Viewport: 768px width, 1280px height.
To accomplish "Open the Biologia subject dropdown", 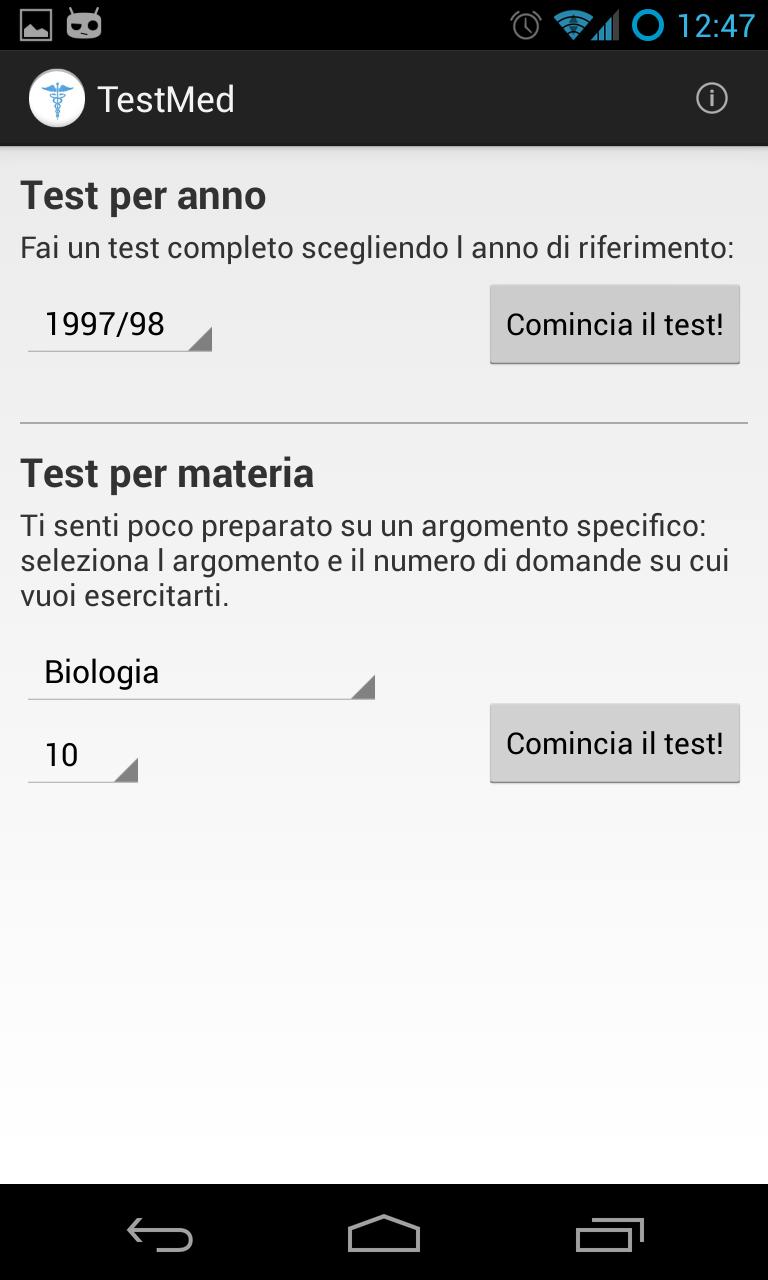I will click(200, 672).
